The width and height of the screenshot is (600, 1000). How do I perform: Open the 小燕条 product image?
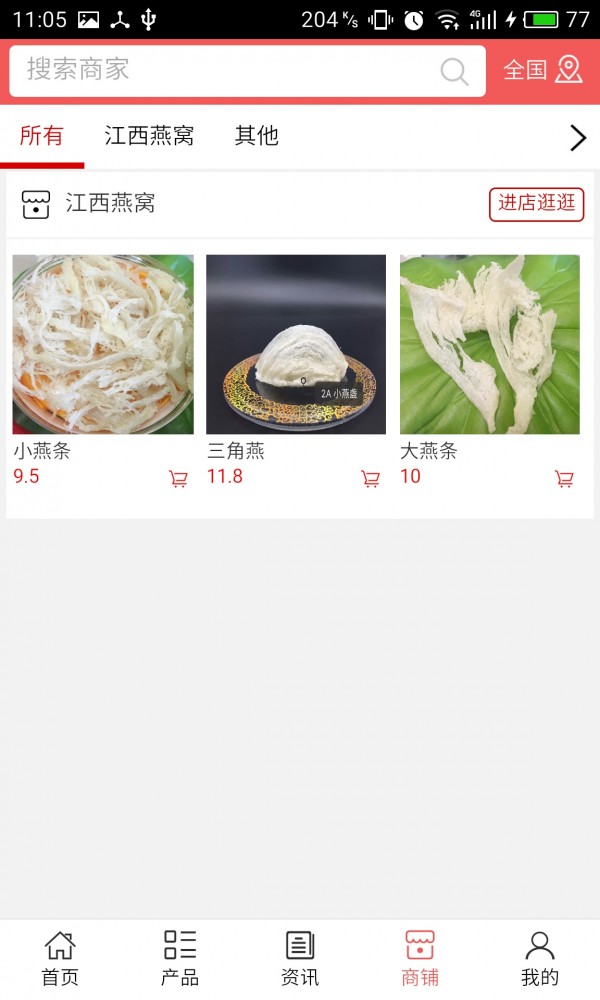[x=103, y=344]
